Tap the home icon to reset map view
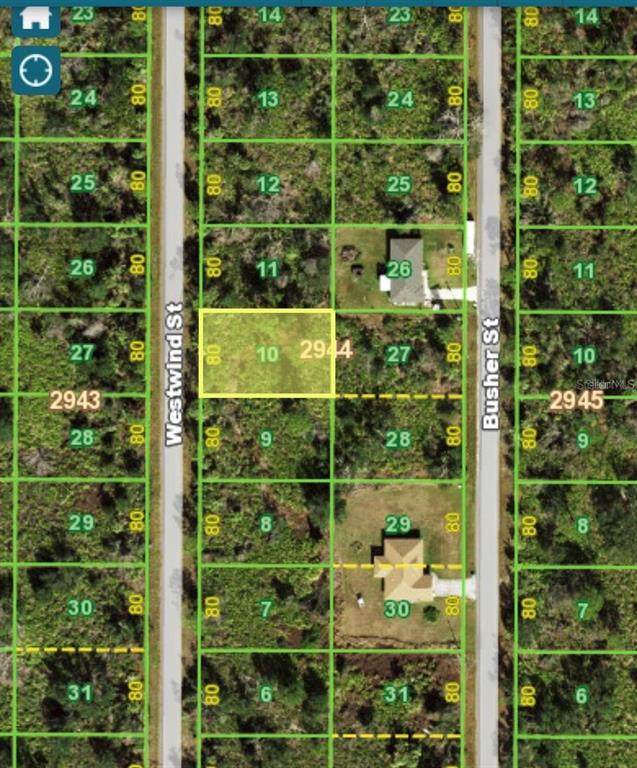Screen dimensions: 637x768 click(x=35, y=17)
